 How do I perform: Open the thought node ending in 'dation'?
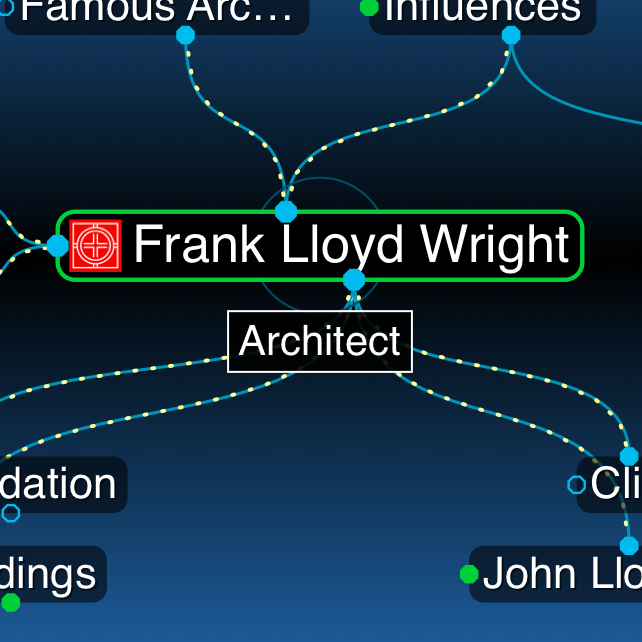pyautogui.click(x=60, y=484)
